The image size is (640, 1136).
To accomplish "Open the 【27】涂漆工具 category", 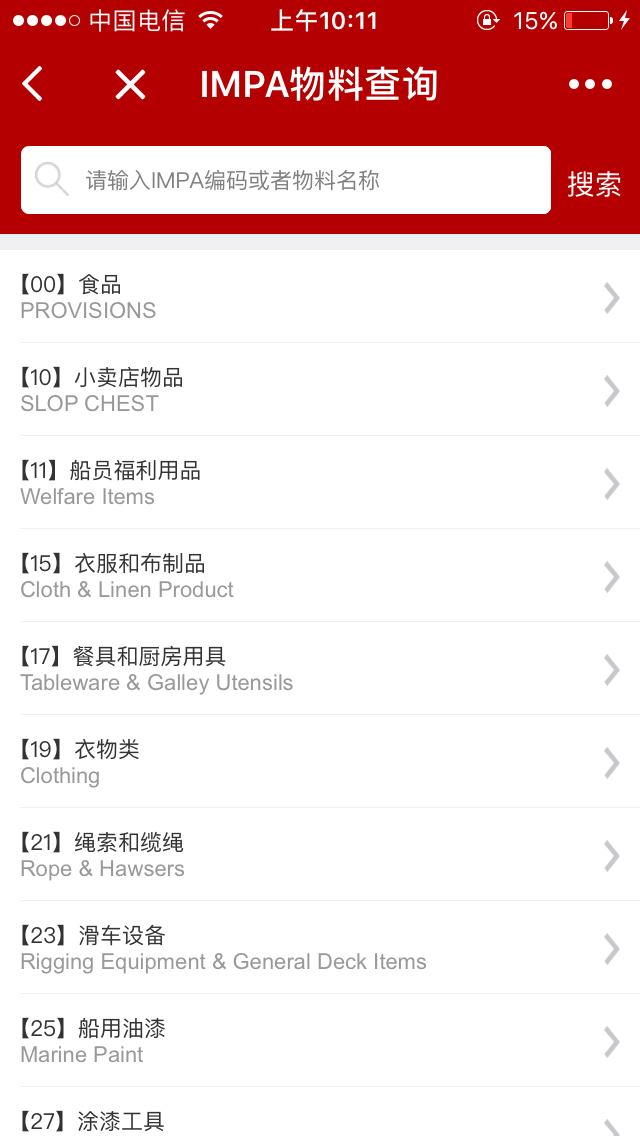I will pyautogui.click(x=320, y=1118).
